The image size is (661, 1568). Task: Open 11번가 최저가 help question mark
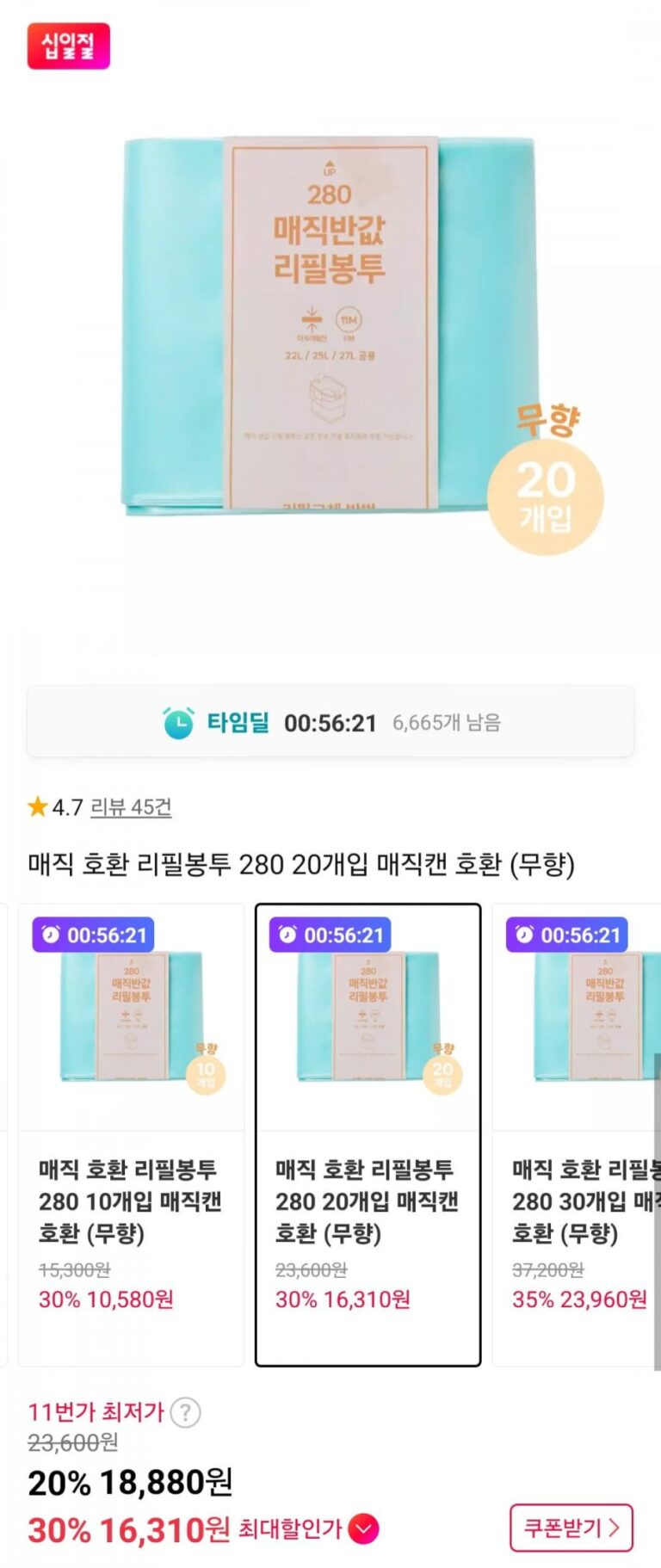[185, 1412]
